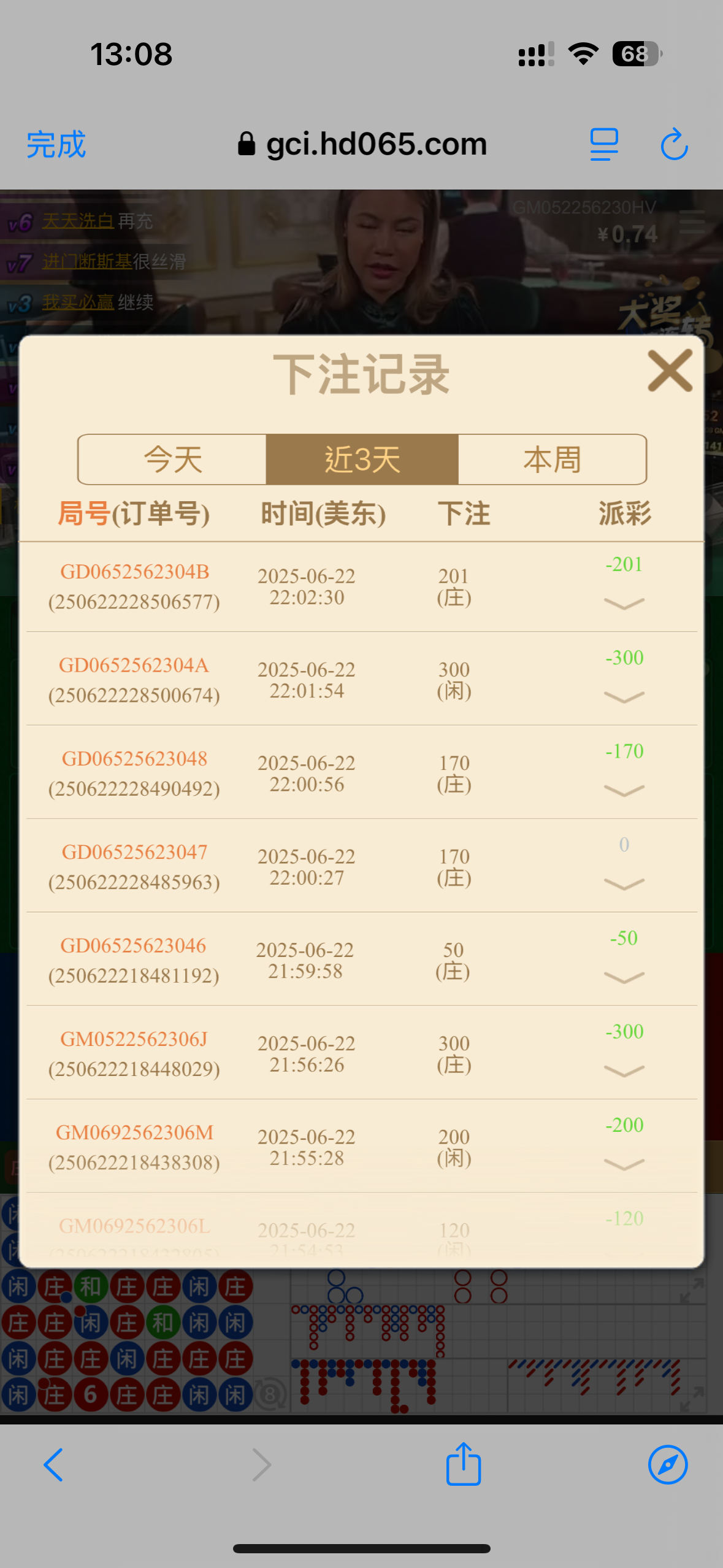
Task: Expand details for bet GD06525623046
Action: tap(624, 977)
